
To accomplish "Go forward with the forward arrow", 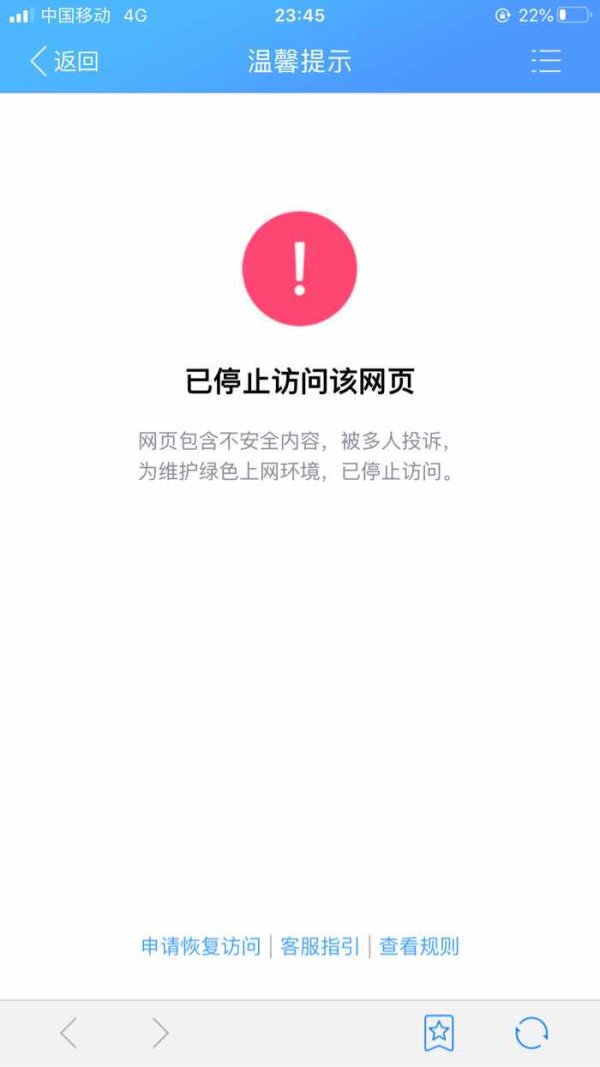I will [160, 1033].
